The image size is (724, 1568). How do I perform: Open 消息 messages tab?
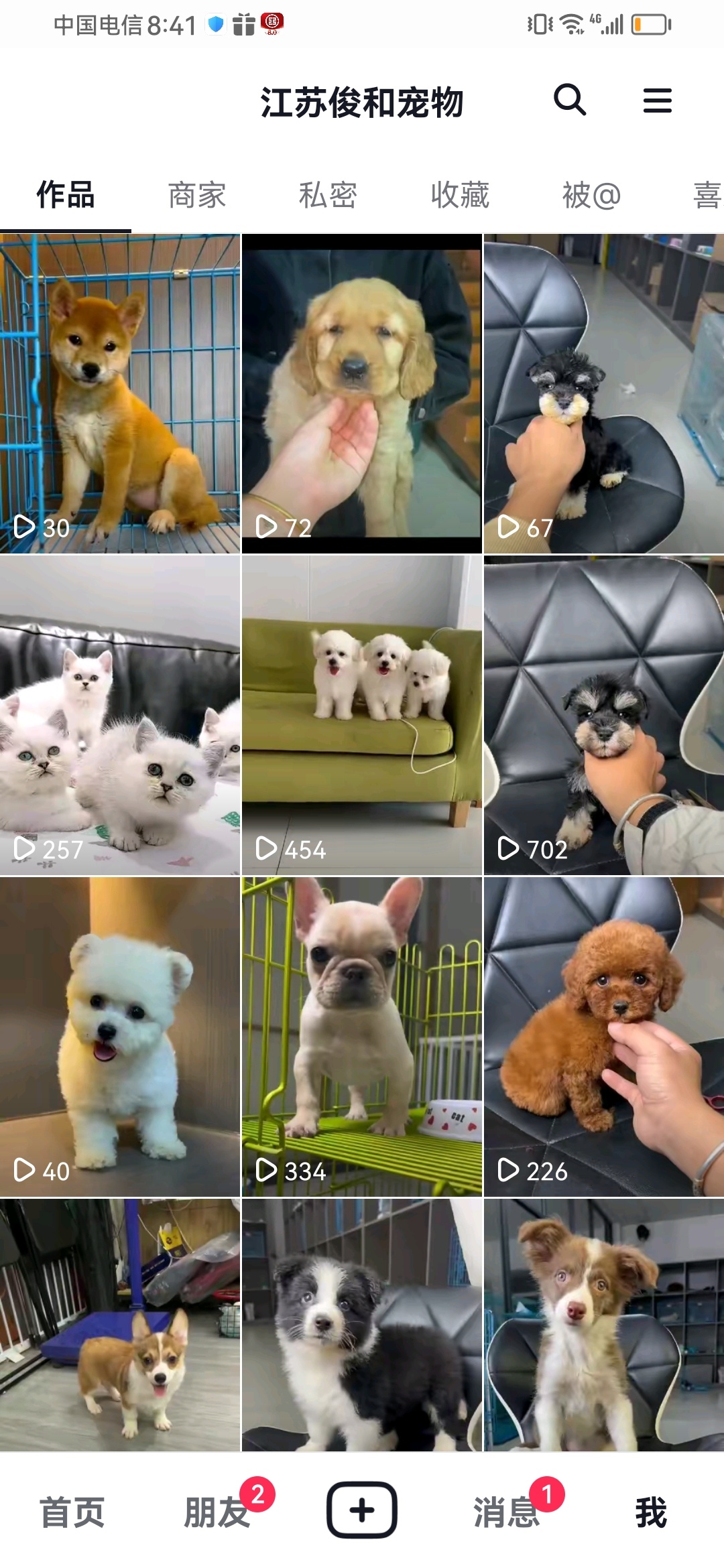point(507,1512)
